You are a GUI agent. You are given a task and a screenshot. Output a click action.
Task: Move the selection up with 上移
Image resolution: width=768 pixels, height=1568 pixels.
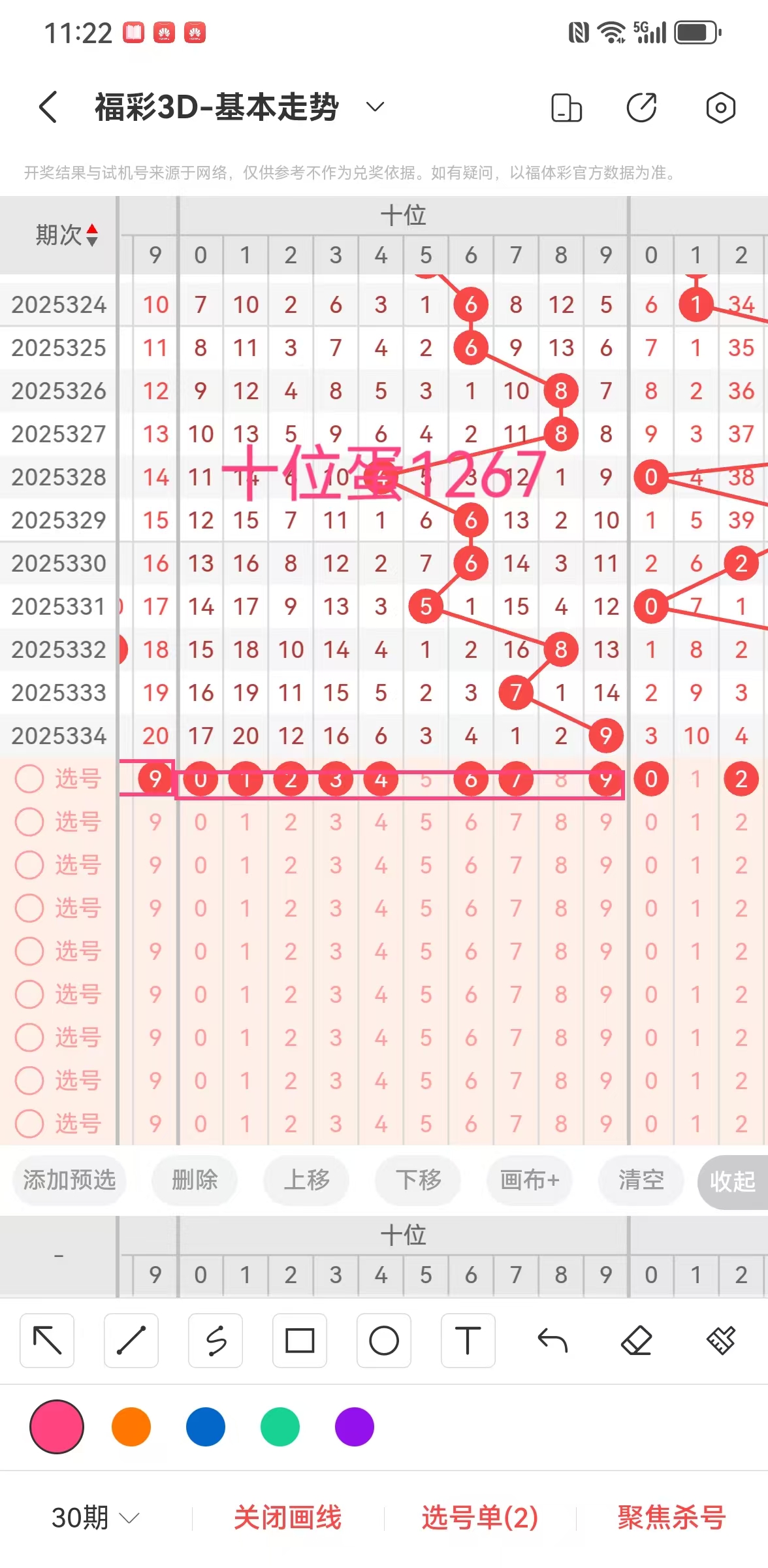click(306, 1180)
